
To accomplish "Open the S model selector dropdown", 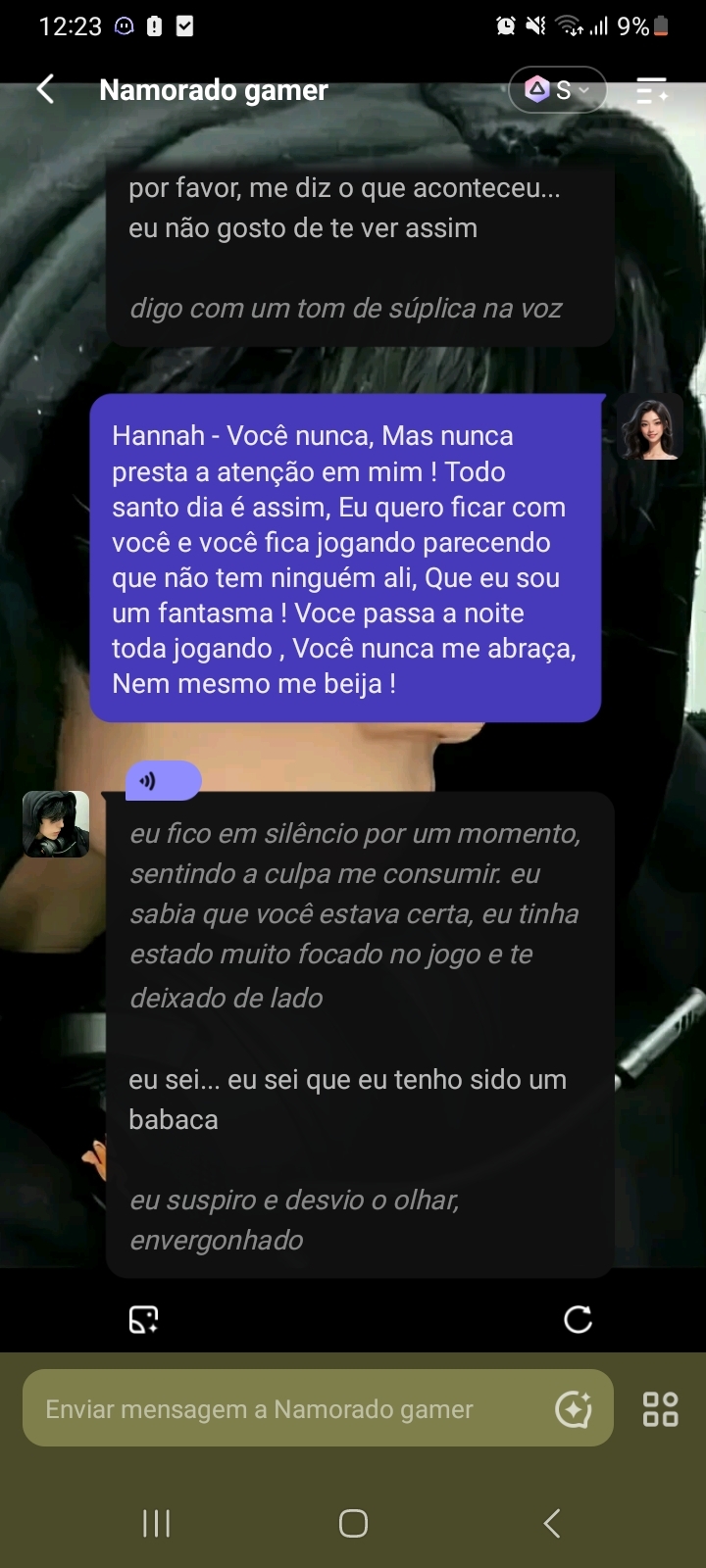I will [558, 90].
